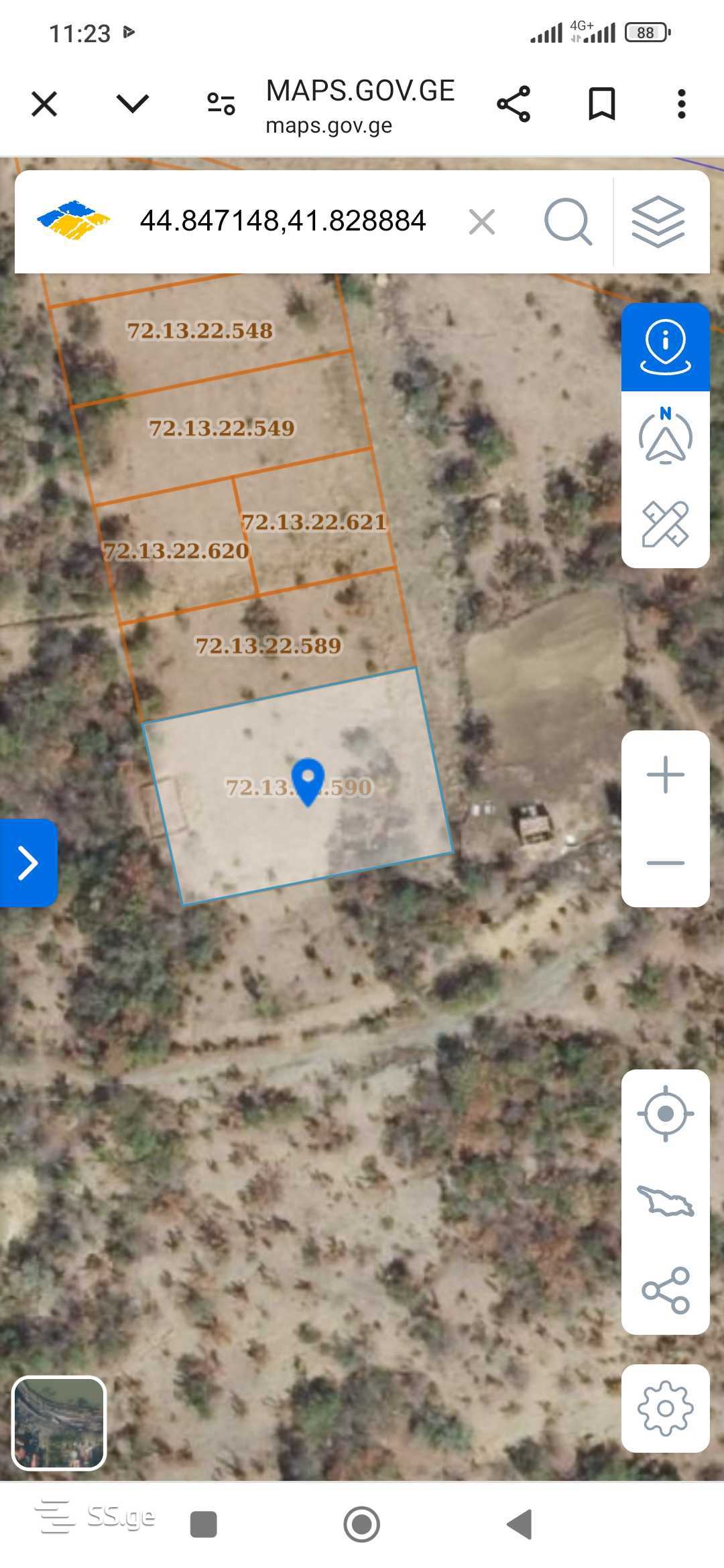The image size is (724, 1568).
Task: Reset map orientation to north
Action: 665,436
